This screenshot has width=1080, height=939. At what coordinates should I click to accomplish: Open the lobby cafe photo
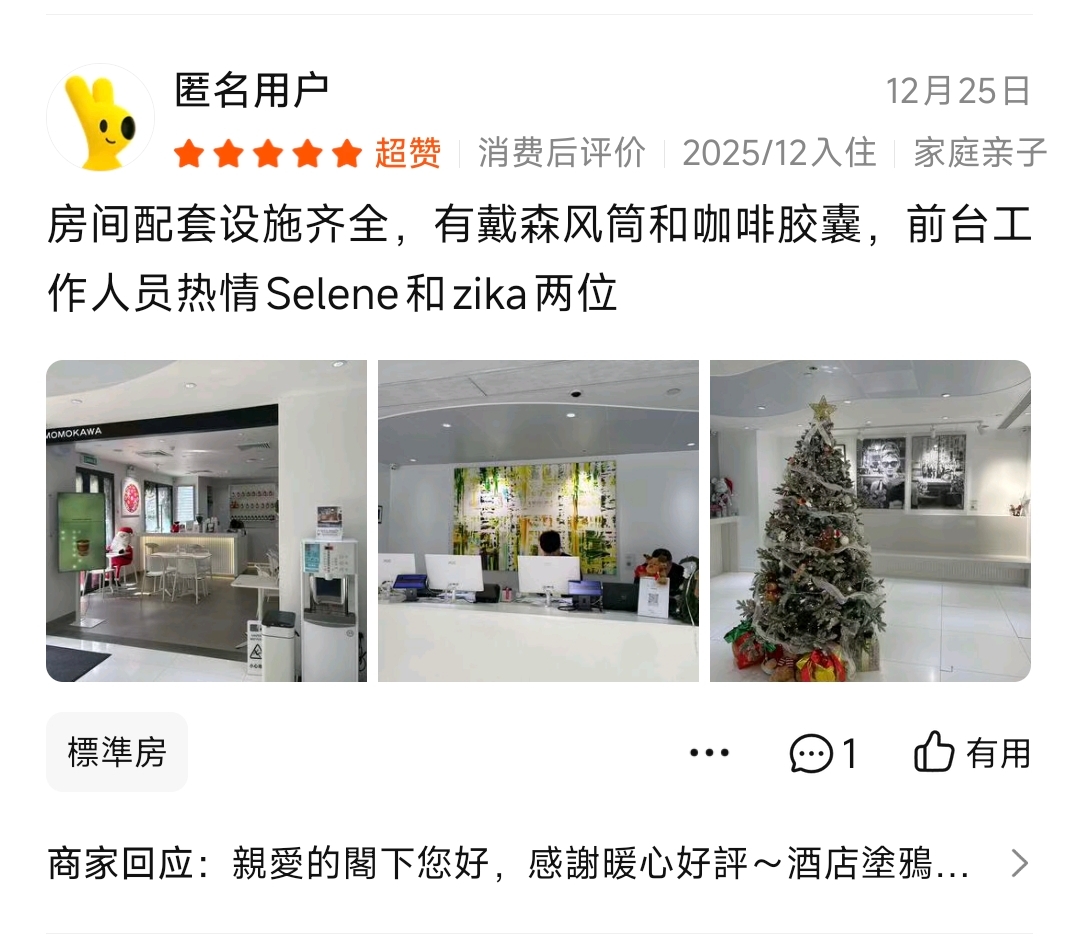pos(206,520)
